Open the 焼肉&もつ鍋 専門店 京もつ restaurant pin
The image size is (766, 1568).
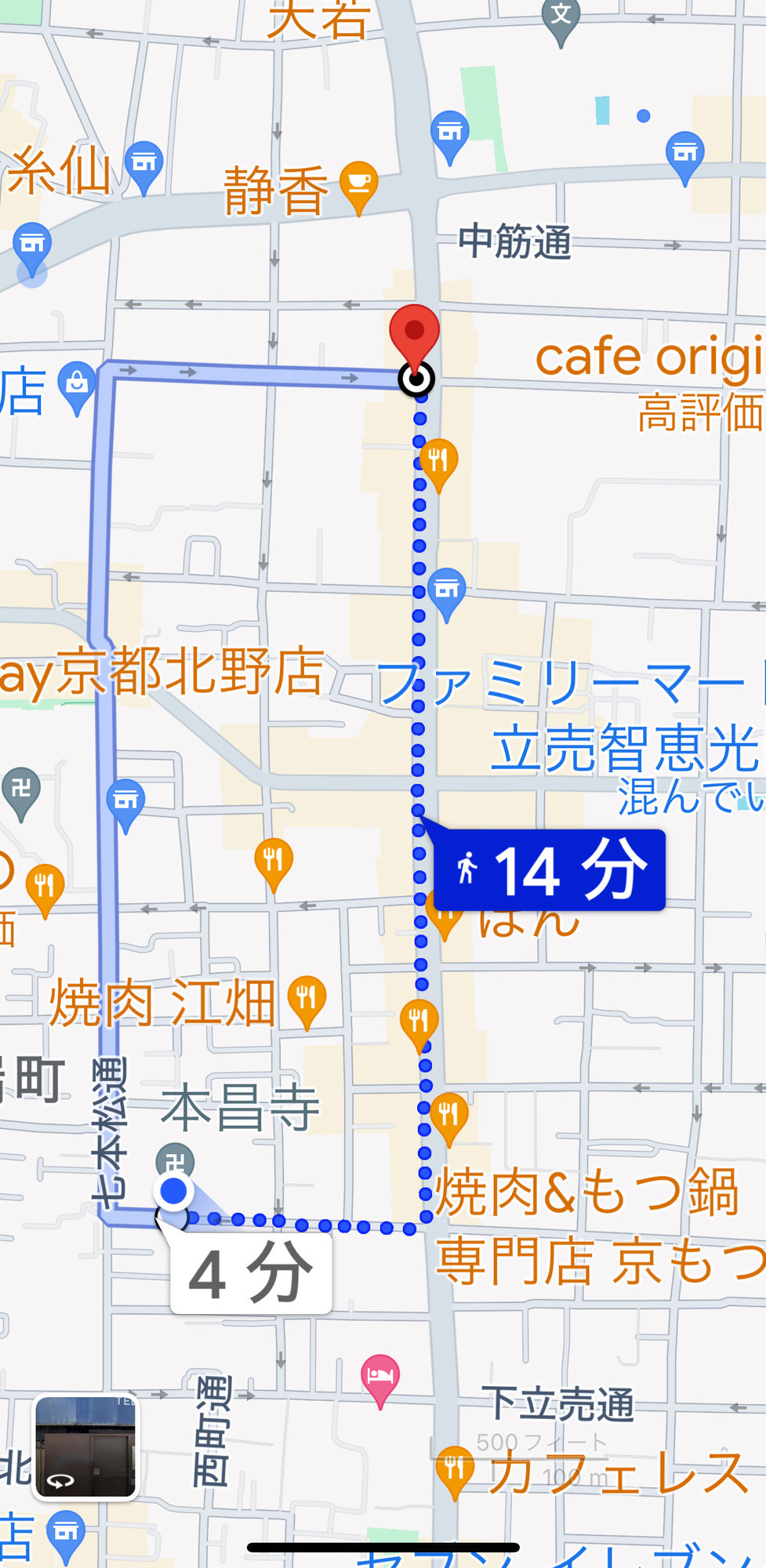click(x=448, y=1113)
